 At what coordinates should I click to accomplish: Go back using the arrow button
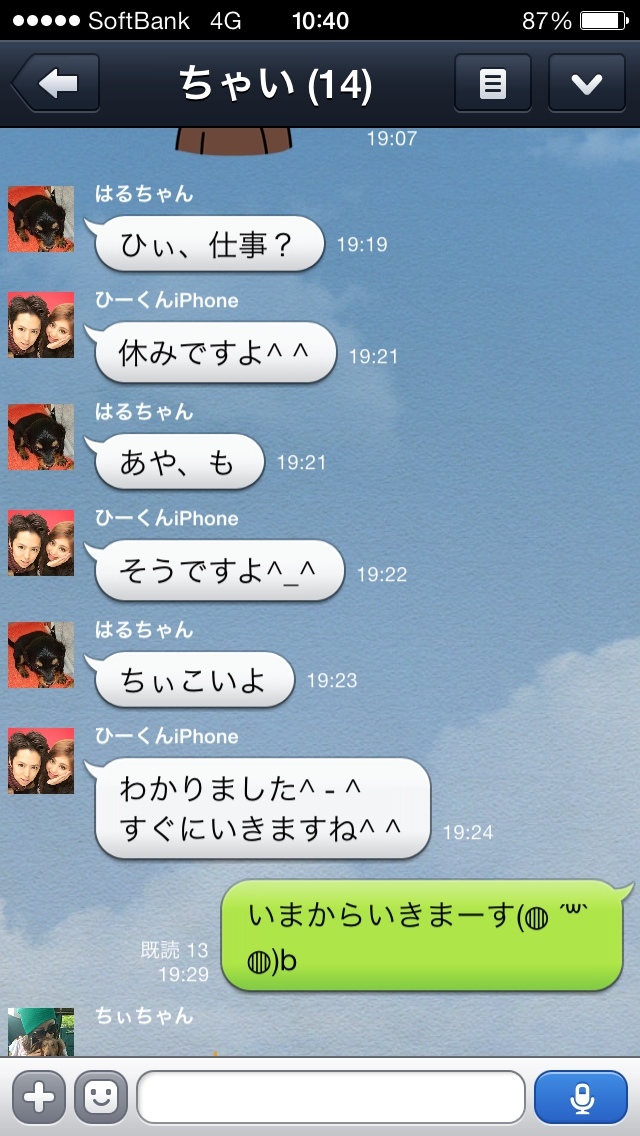click(x=57, y=84)
